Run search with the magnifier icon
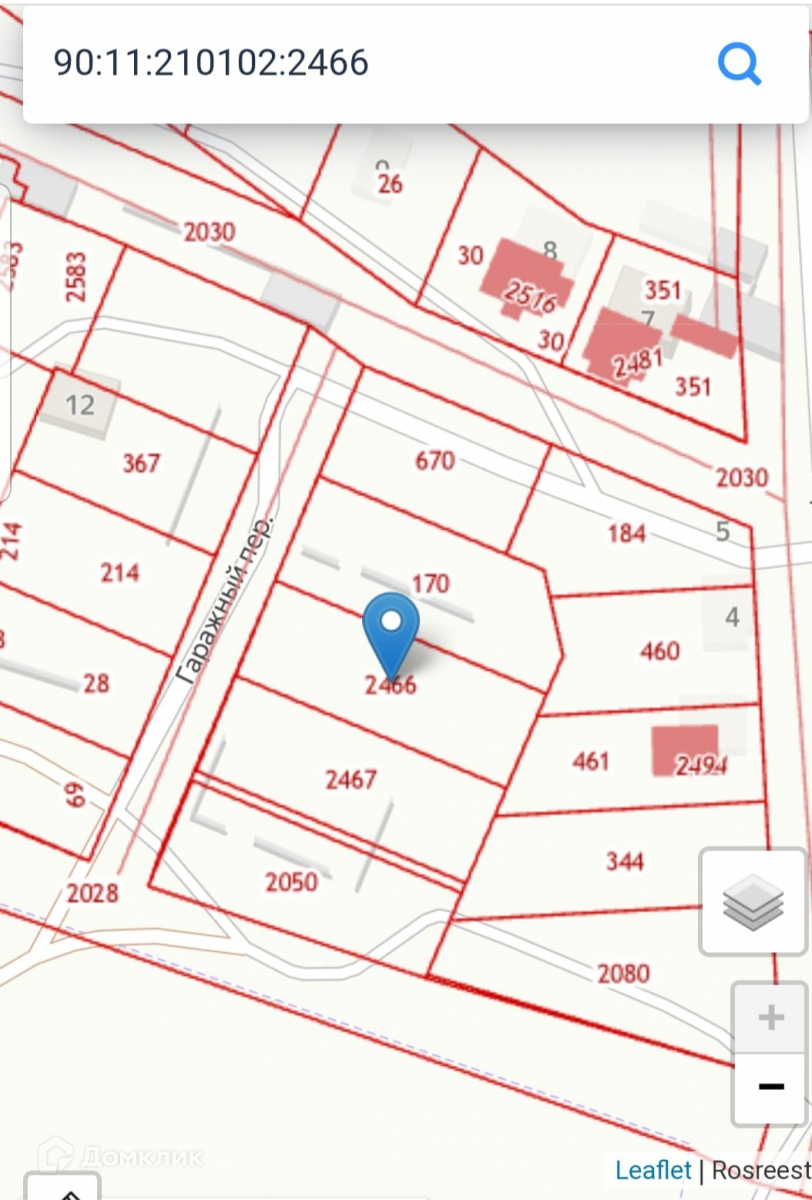The image size is (812, 1200). tap(739, 65)
